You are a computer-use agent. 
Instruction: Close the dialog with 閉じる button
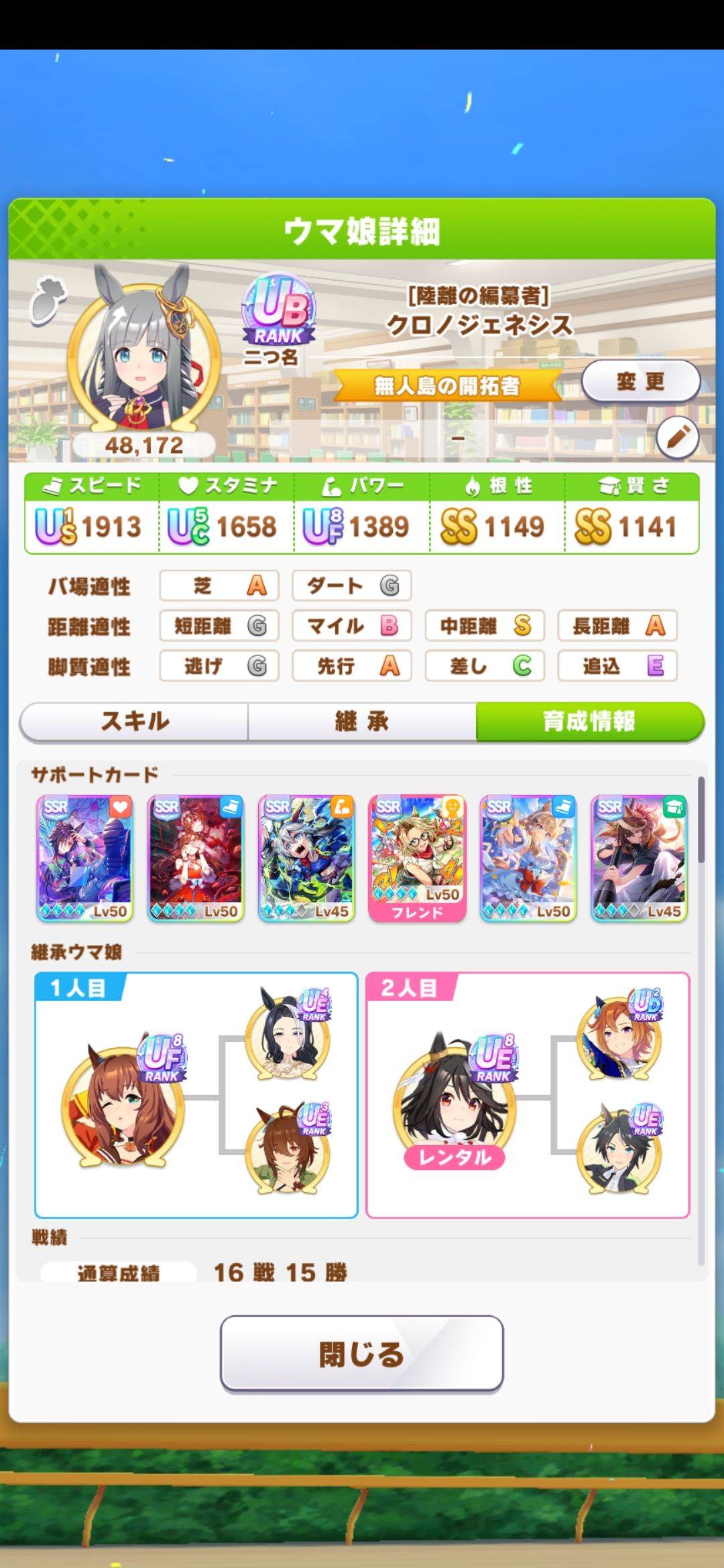[361, 1354]
